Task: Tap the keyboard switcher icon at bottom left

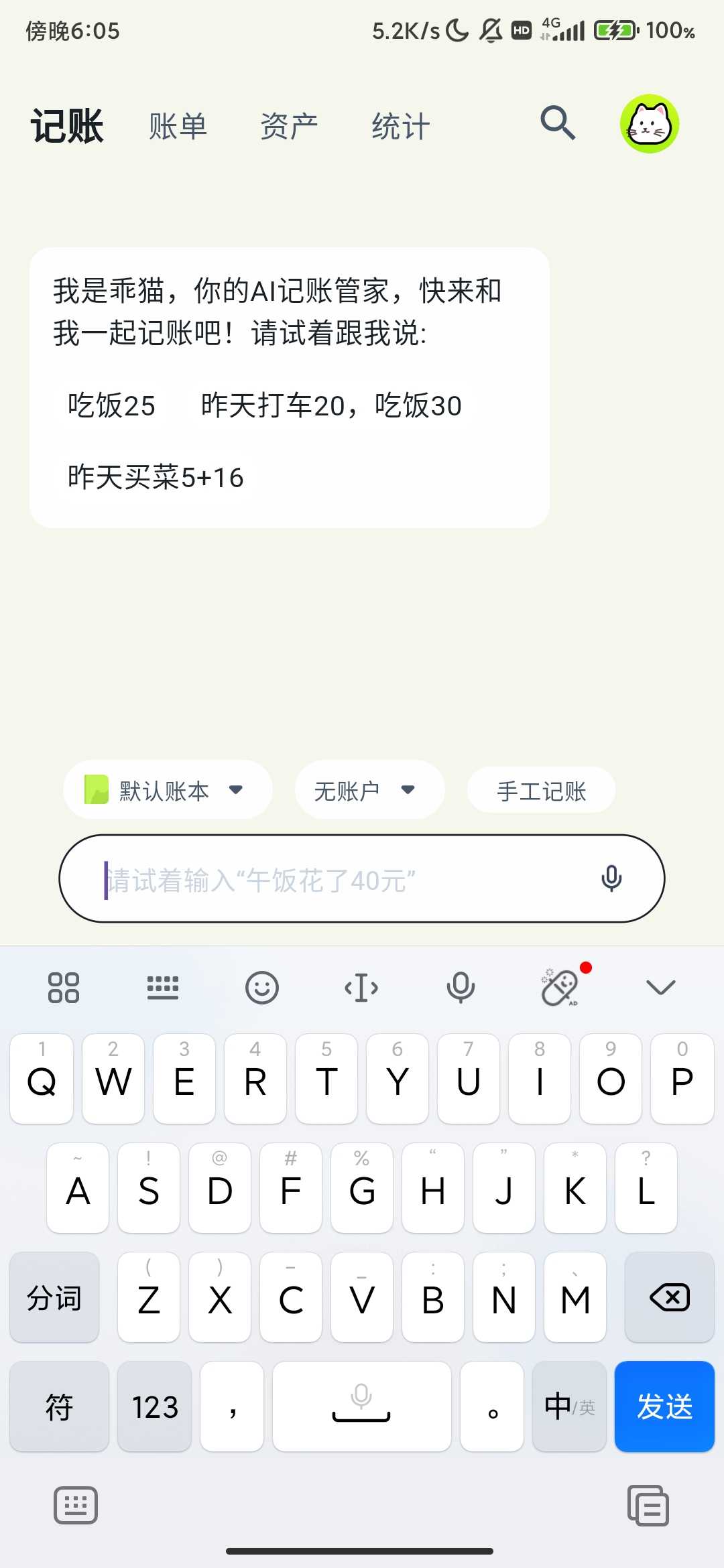Action: tap(76, 1506)
